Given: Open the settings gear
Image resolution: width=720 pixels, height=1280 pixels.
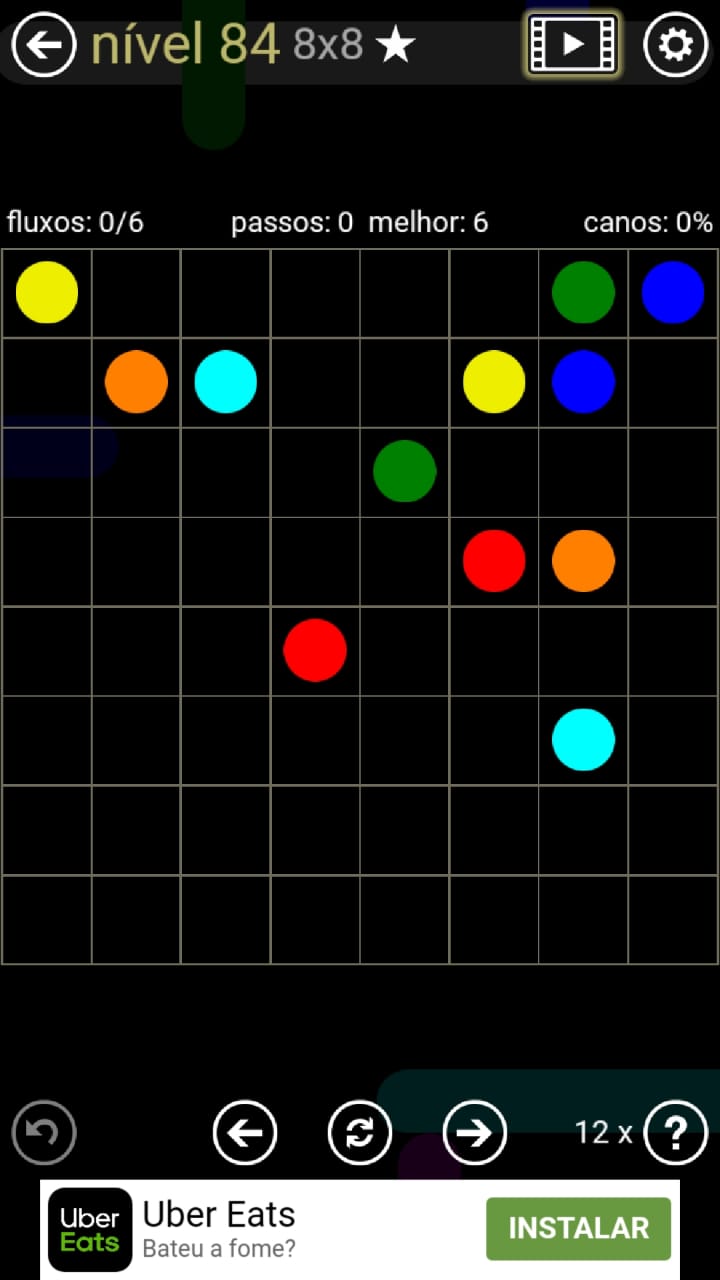Looking at the screenshot, I should coord(675,45).
